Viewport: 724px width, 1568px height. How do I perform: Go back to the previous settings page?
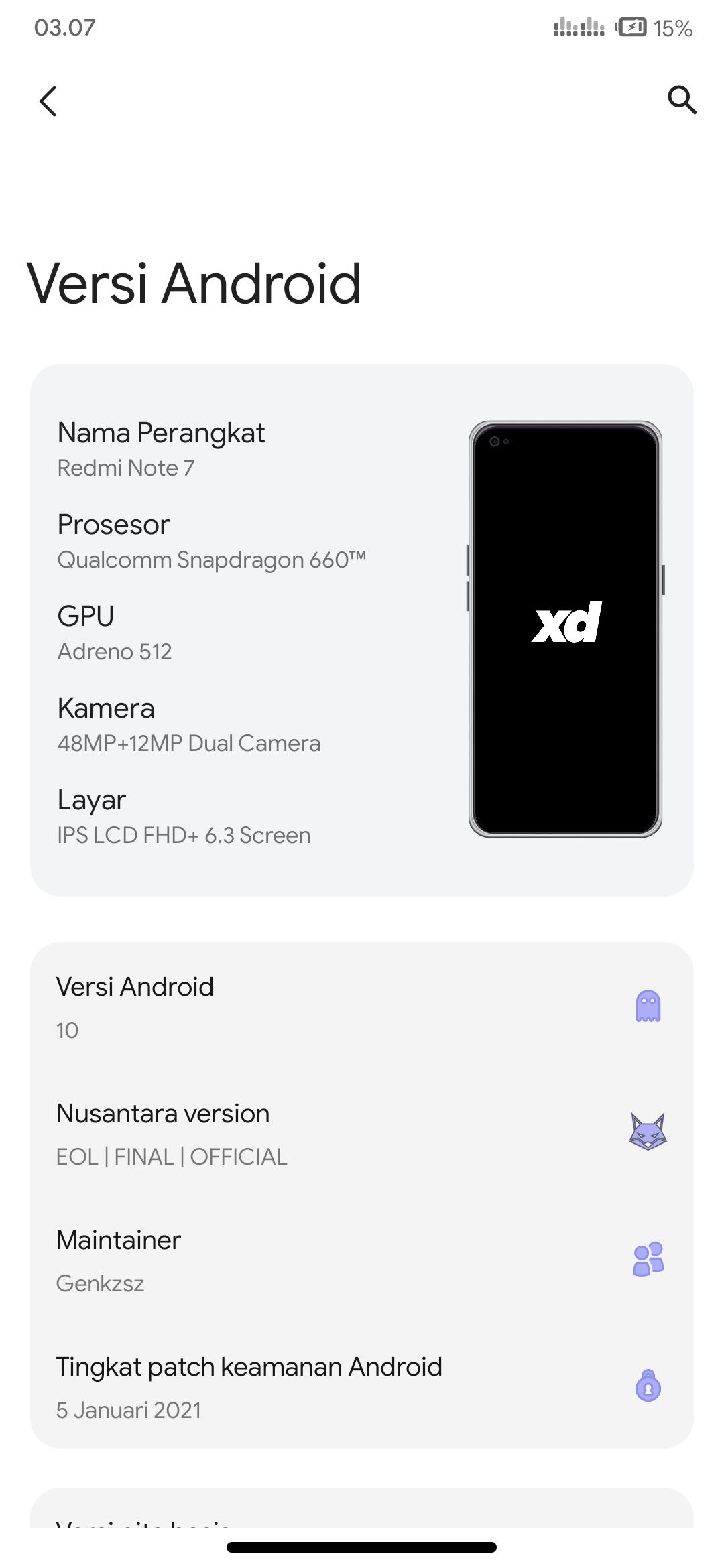[x=48, y=101]
